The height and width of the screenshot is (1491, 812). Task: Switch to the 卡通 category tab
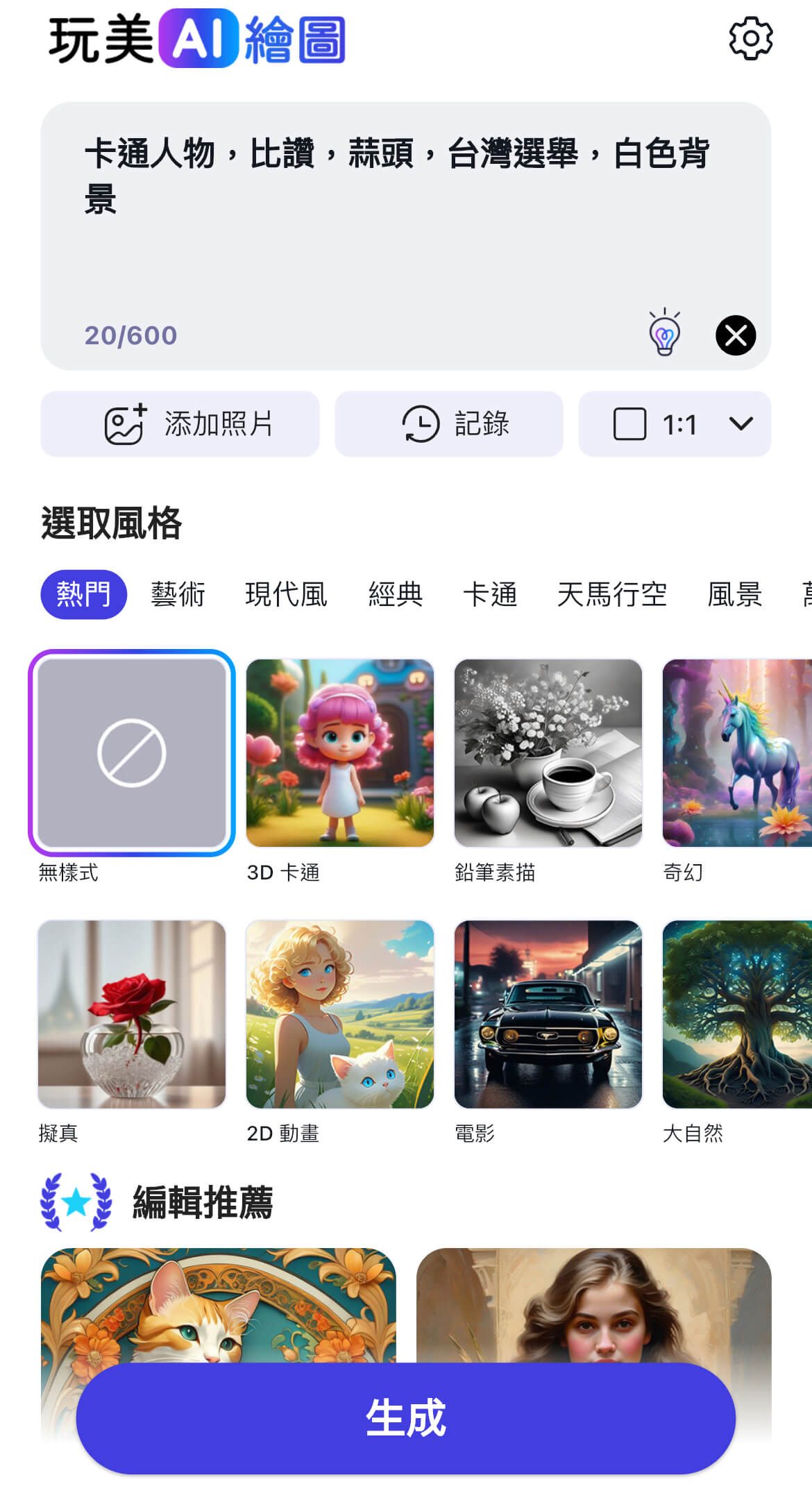coord(490,594)
